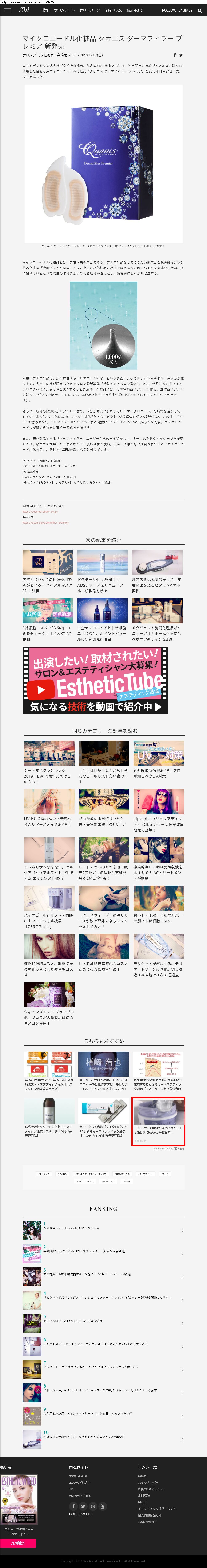Screen dimensions: 207x1568
Task: Share article on Twitter icon near title
Action: 180,55
